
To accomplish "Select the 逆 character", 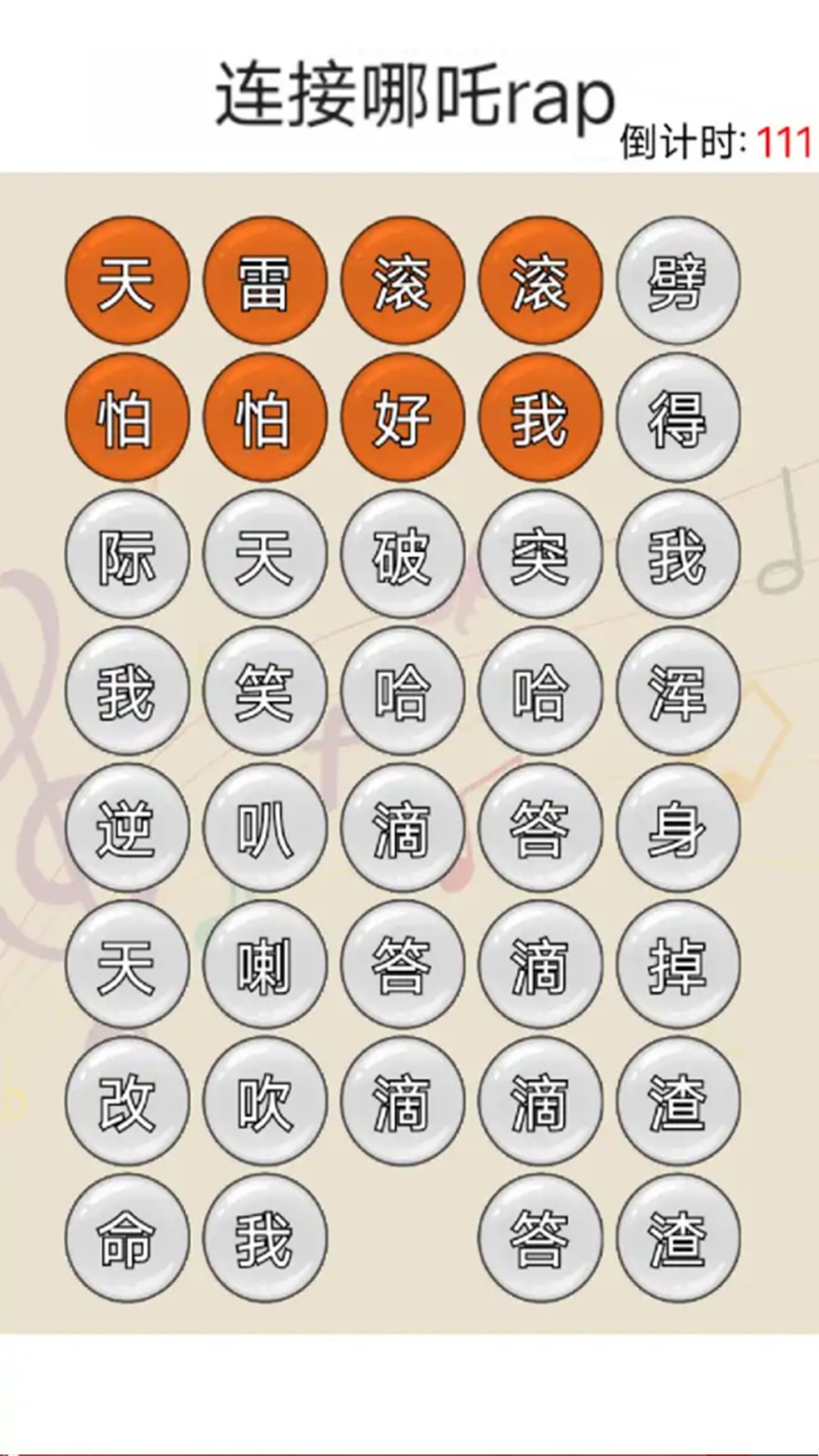I will [126, 827].
